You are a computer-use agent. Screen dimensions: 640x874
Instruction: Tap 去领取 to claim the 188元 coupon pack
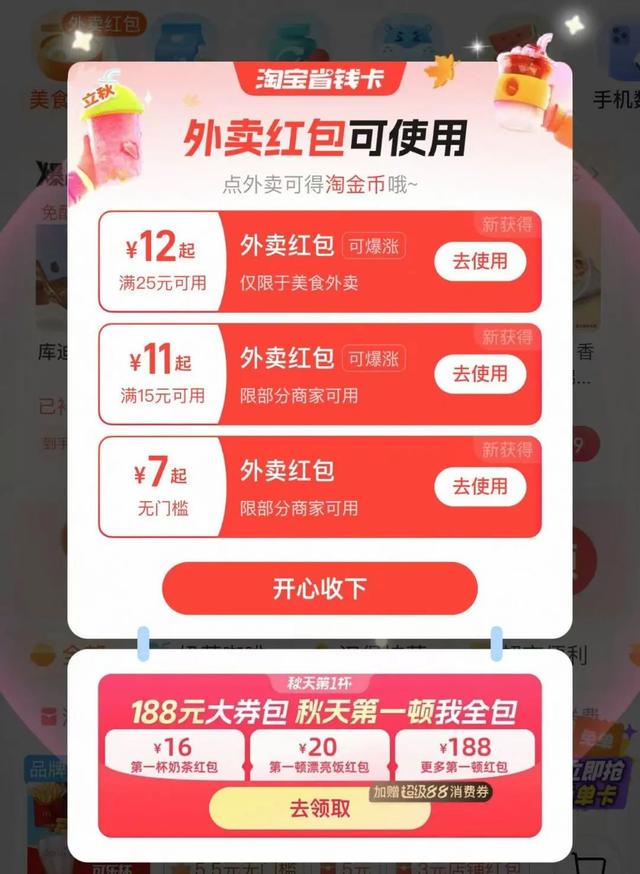(x=320, y=808)
